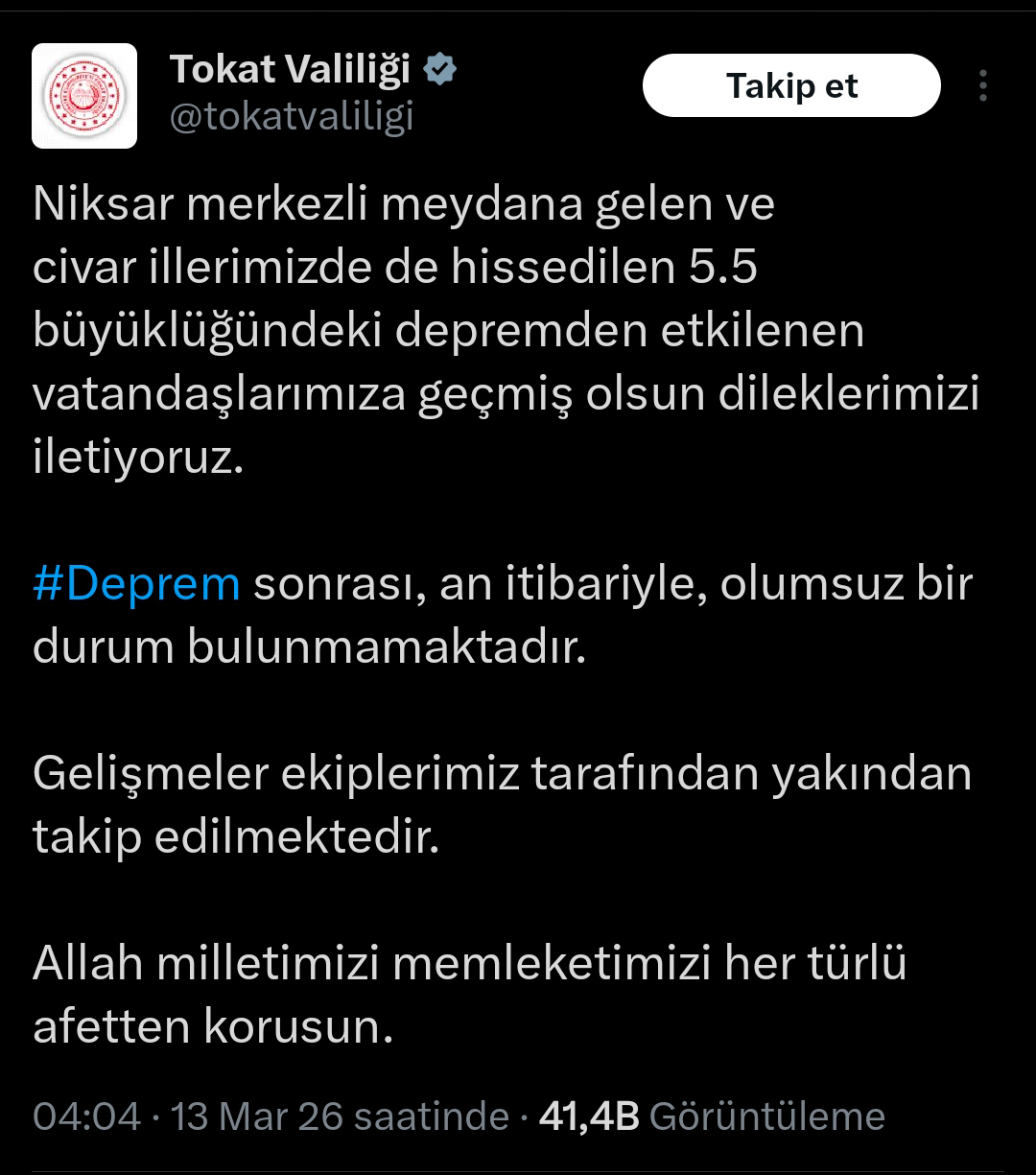Open the @tokatvaliligi account name
This screenshot has height=1175, width=1036.
pos(291,116)
